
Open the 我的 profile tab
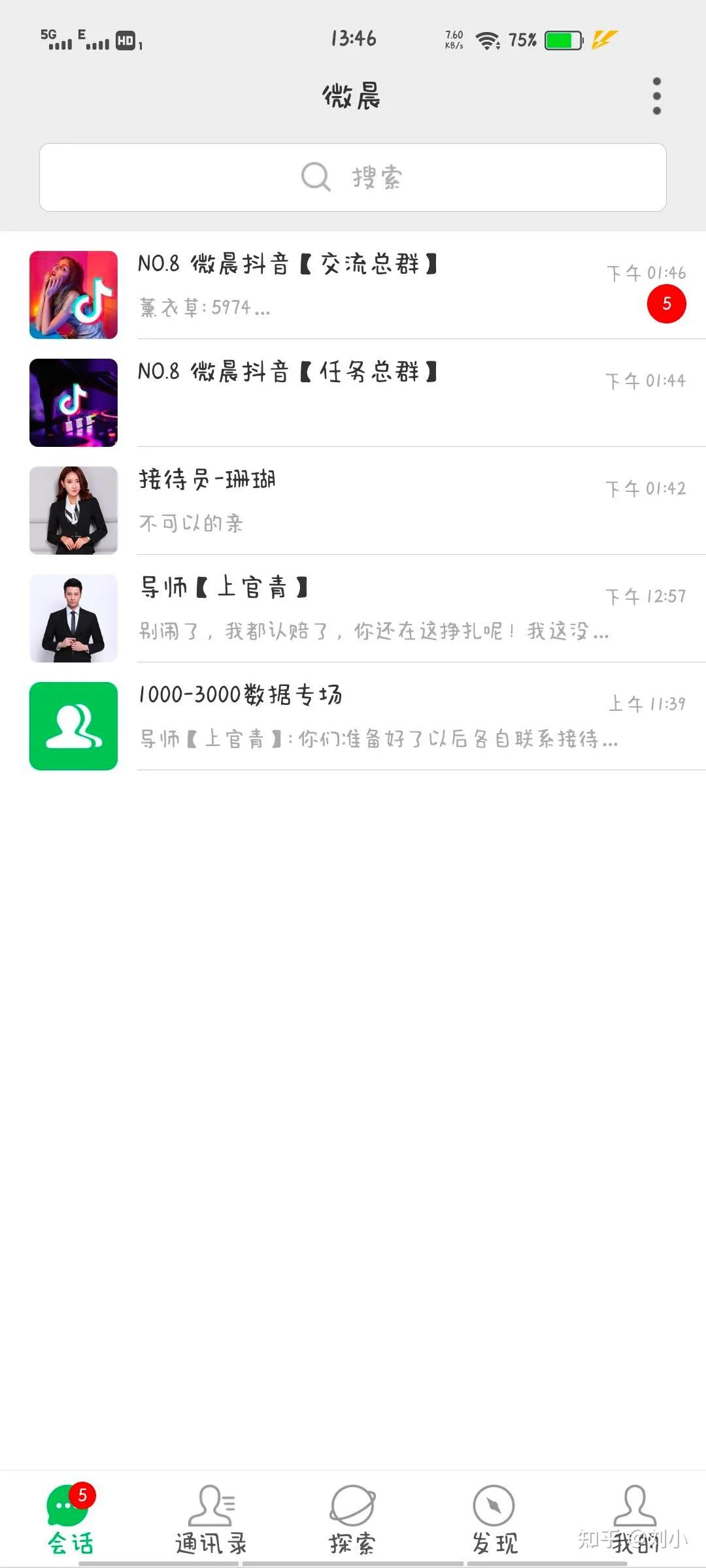click(x=634, y=1518)
